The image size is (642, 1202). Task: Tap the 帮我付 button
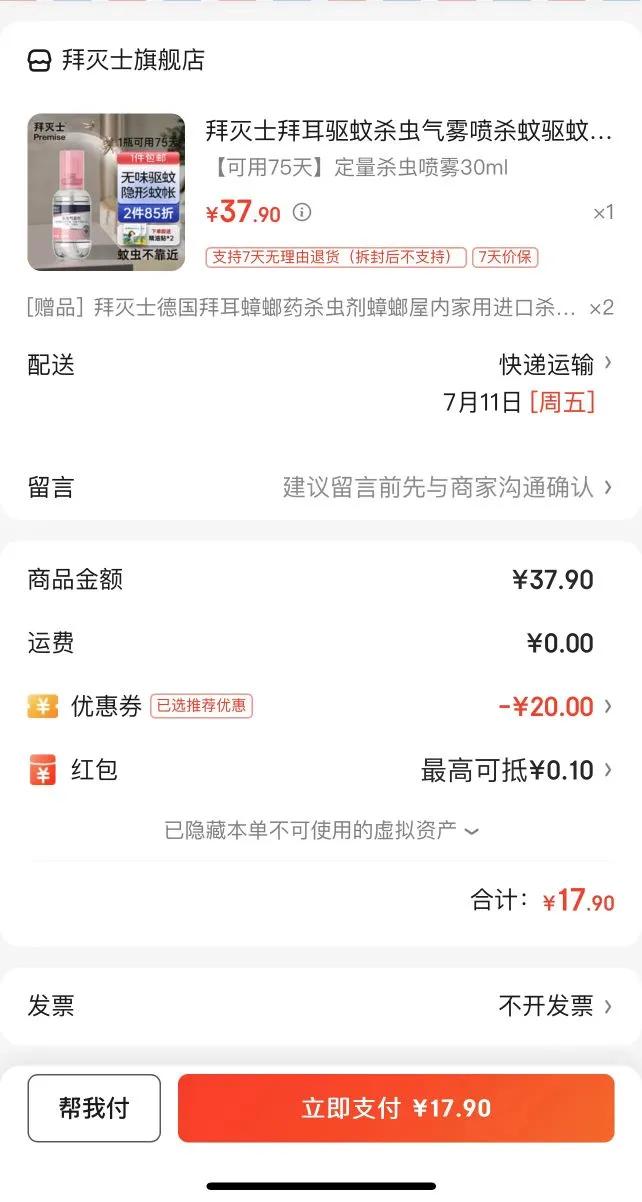[x=94, y=1108]
